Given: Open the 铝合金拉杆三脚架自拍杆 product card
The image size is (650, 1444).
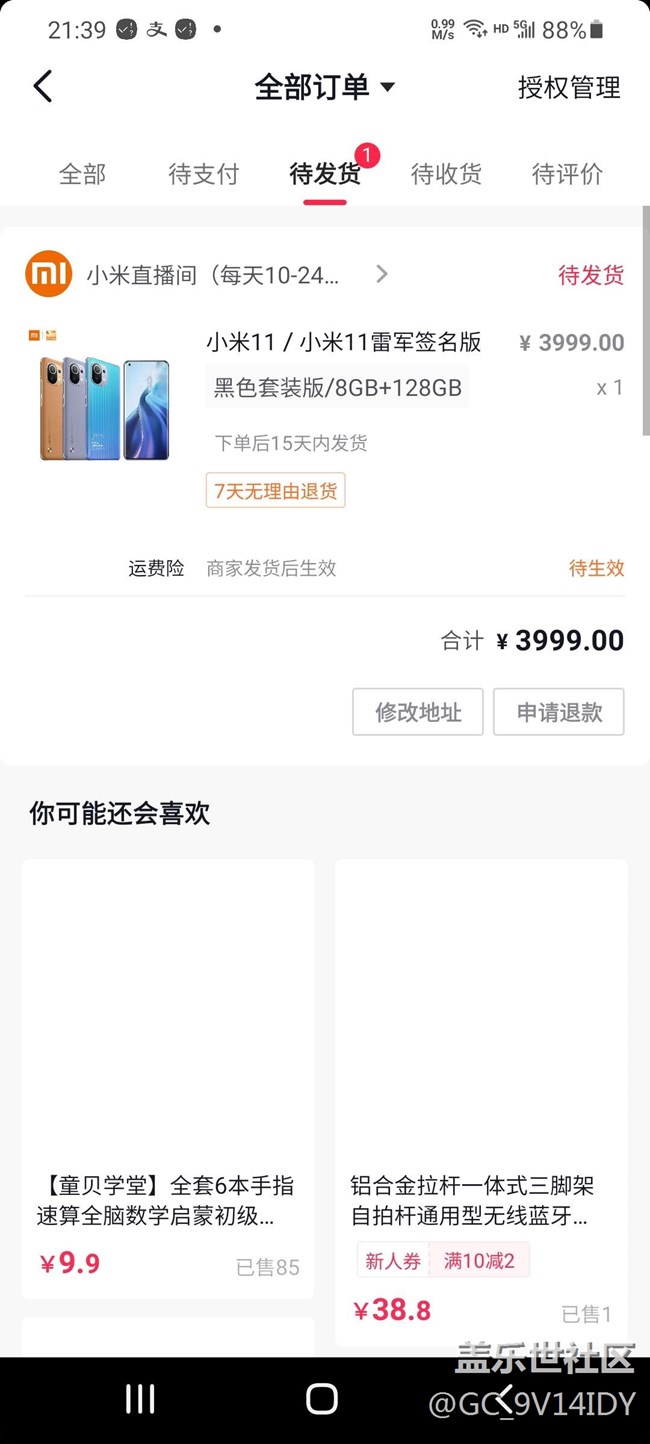Looking at the screenshot, I should pyautogui.click(x=481, y=1100).
